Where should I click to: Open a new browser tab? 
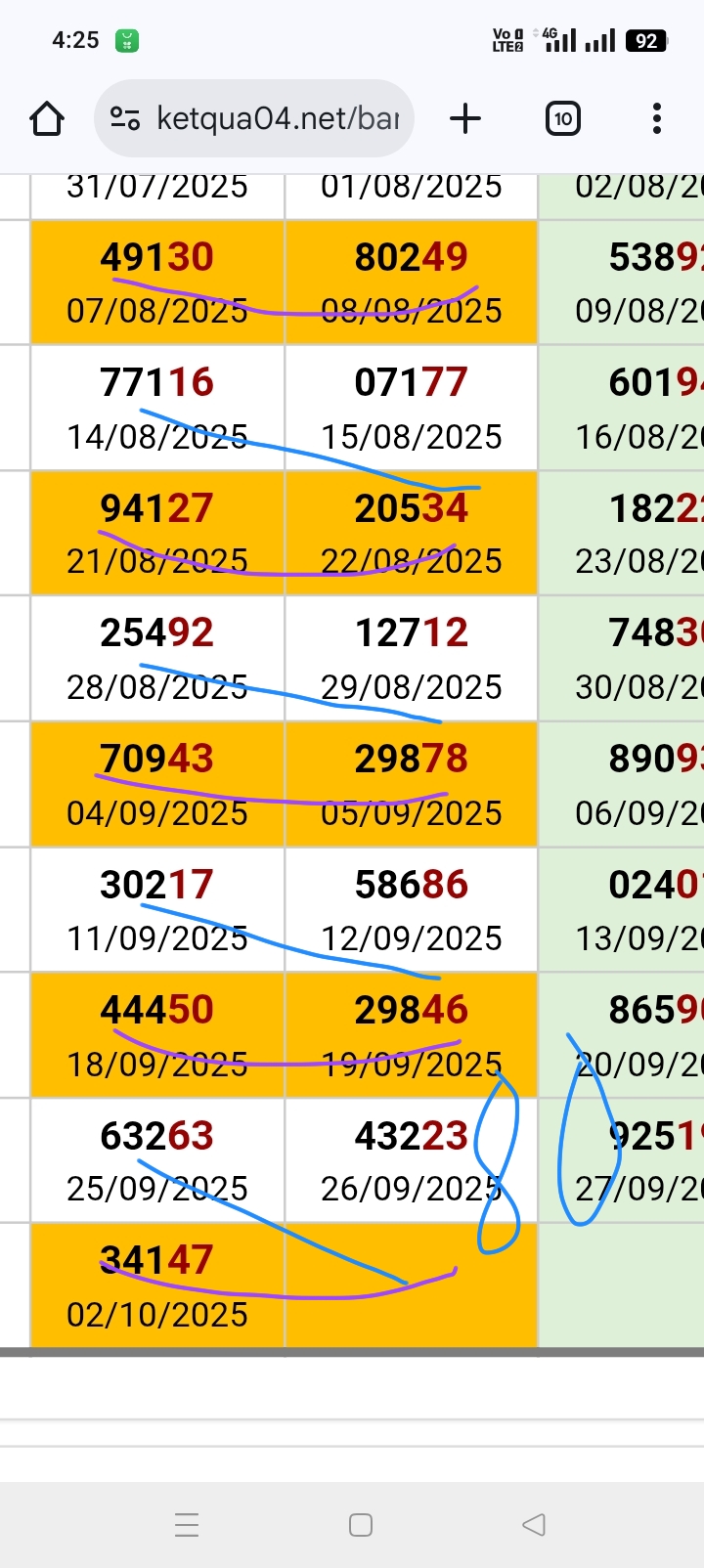[x=465, y=119]
